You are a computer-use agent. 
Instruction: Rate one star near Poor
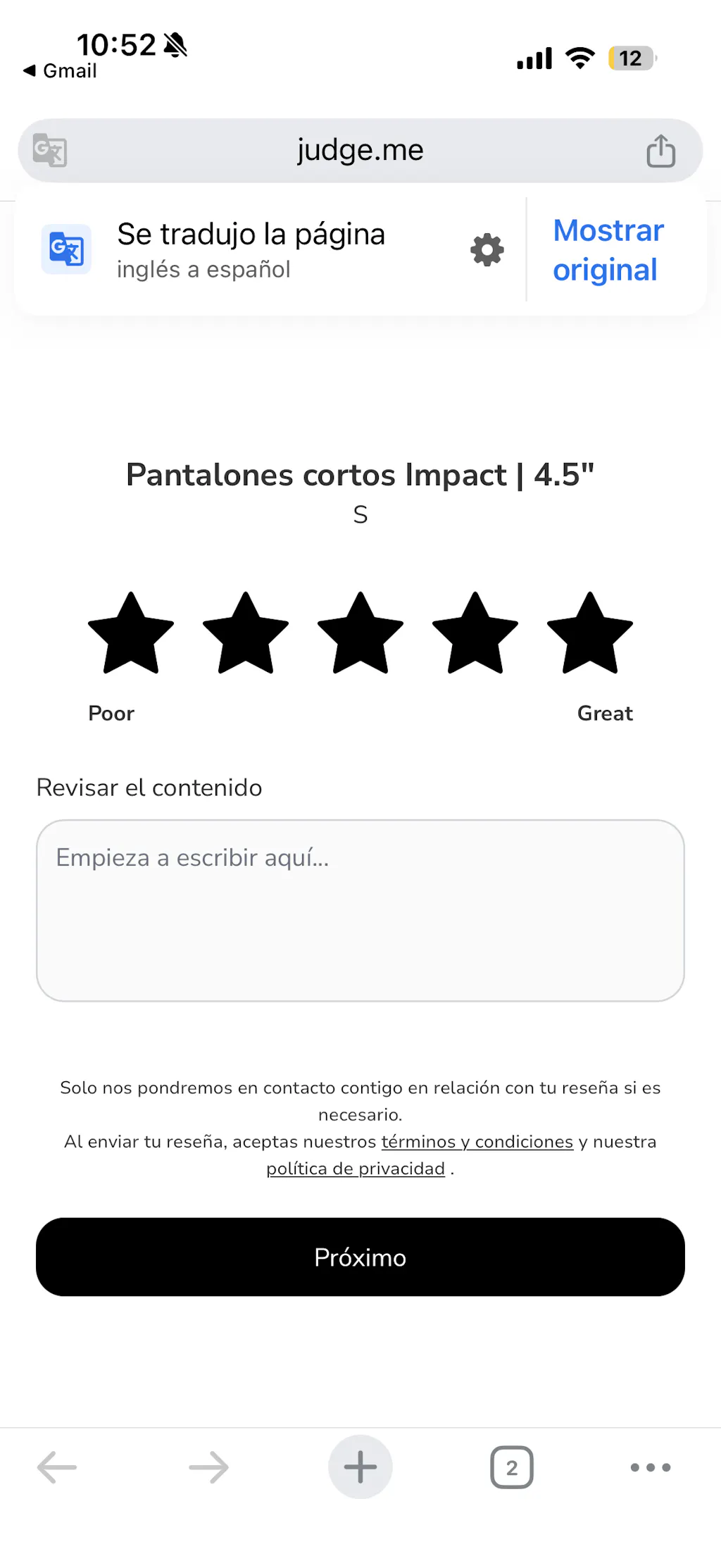point(131,633)
